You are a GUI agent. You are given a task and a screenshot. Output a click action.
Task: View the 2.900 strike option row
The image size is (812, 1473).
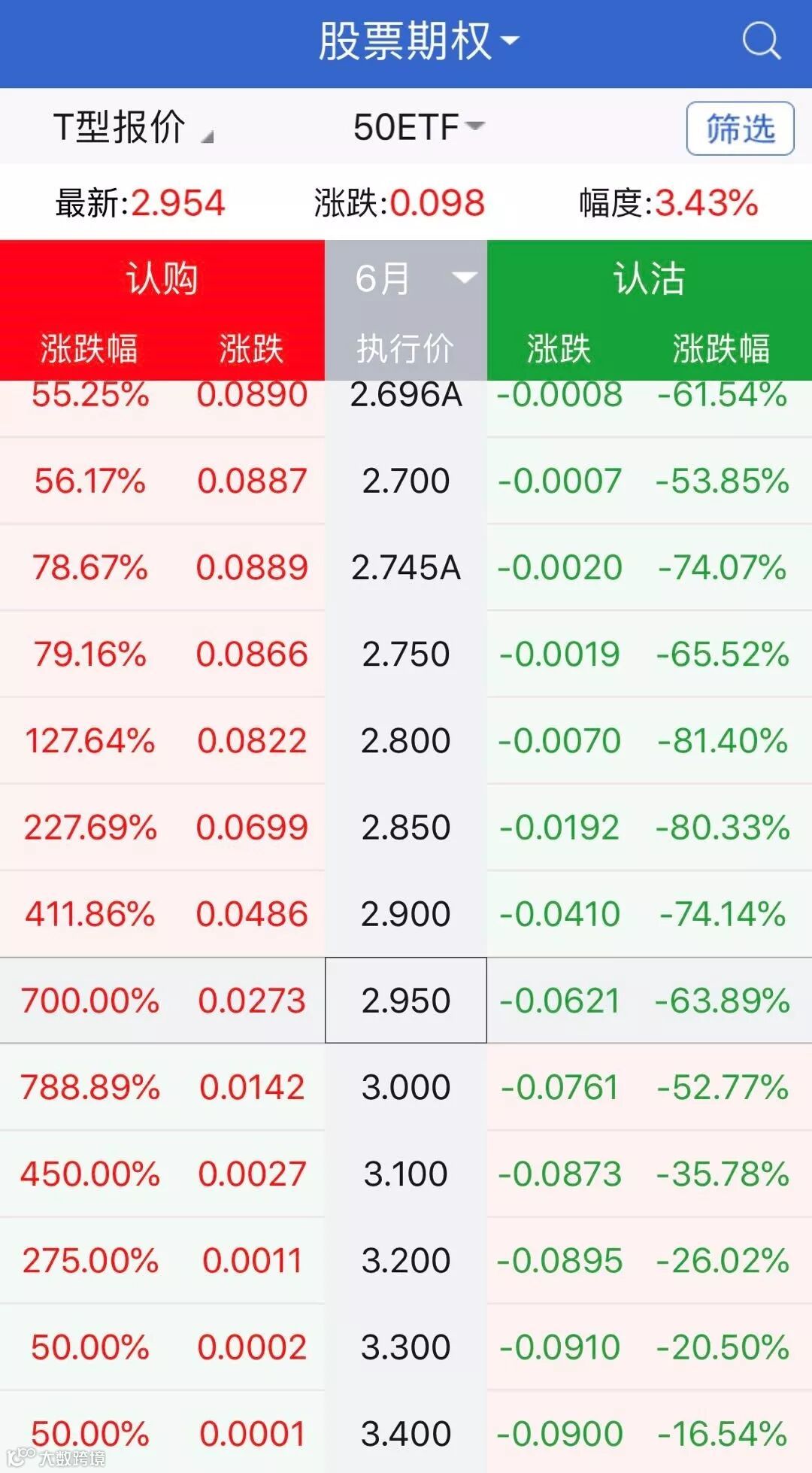click(406, 914)
